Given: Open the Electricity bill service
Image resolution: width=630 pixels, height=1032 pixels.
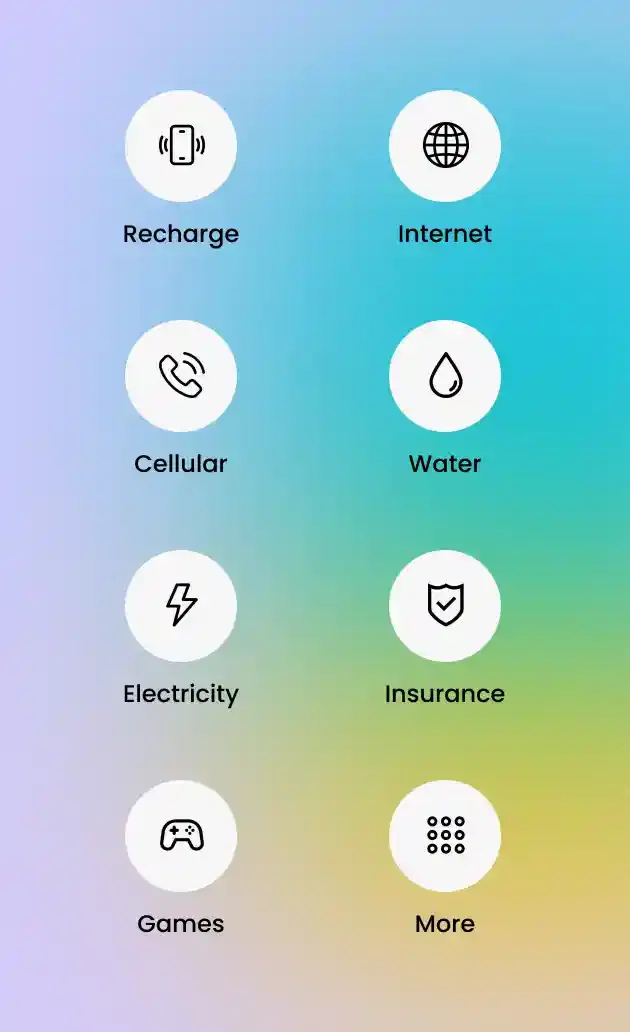Looking at the screenshot, I should coord(181,606).
